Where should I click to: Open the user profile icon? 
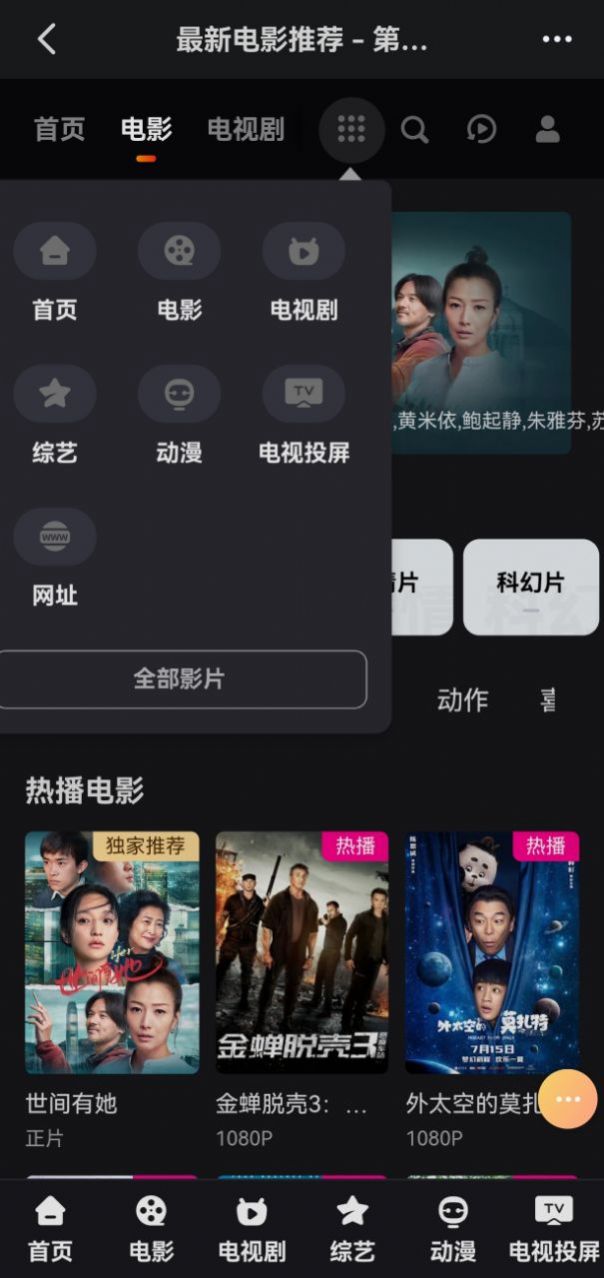[547, 129]
